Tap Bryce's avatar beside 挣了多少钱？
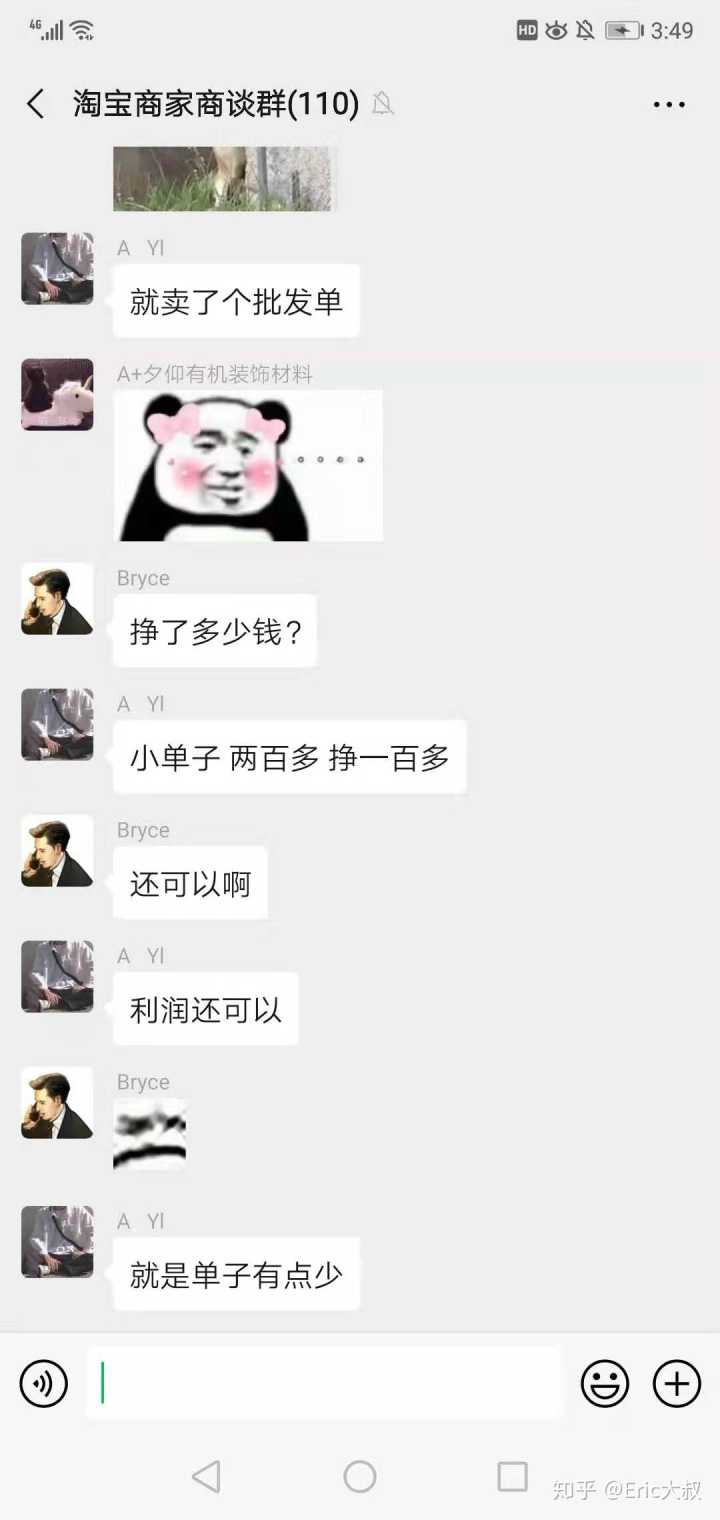This screenshot has height=1520, width=720. click(x=57, y=599)
